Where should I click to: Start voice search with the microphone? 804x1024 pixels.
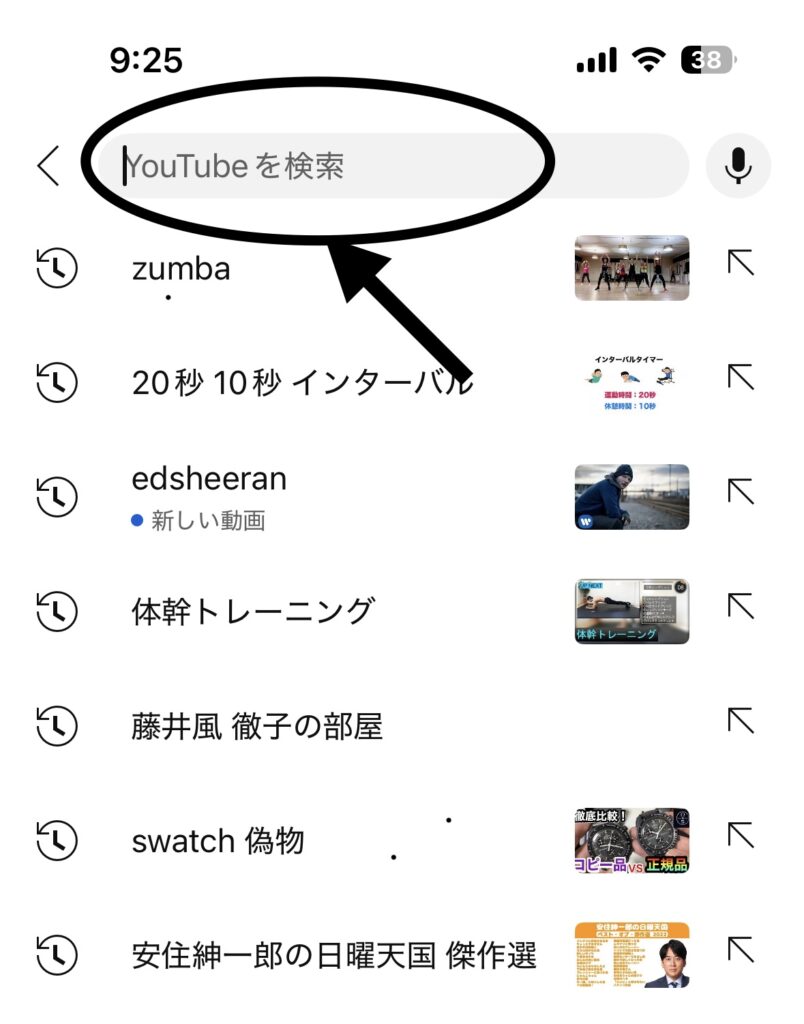[738, 165]
